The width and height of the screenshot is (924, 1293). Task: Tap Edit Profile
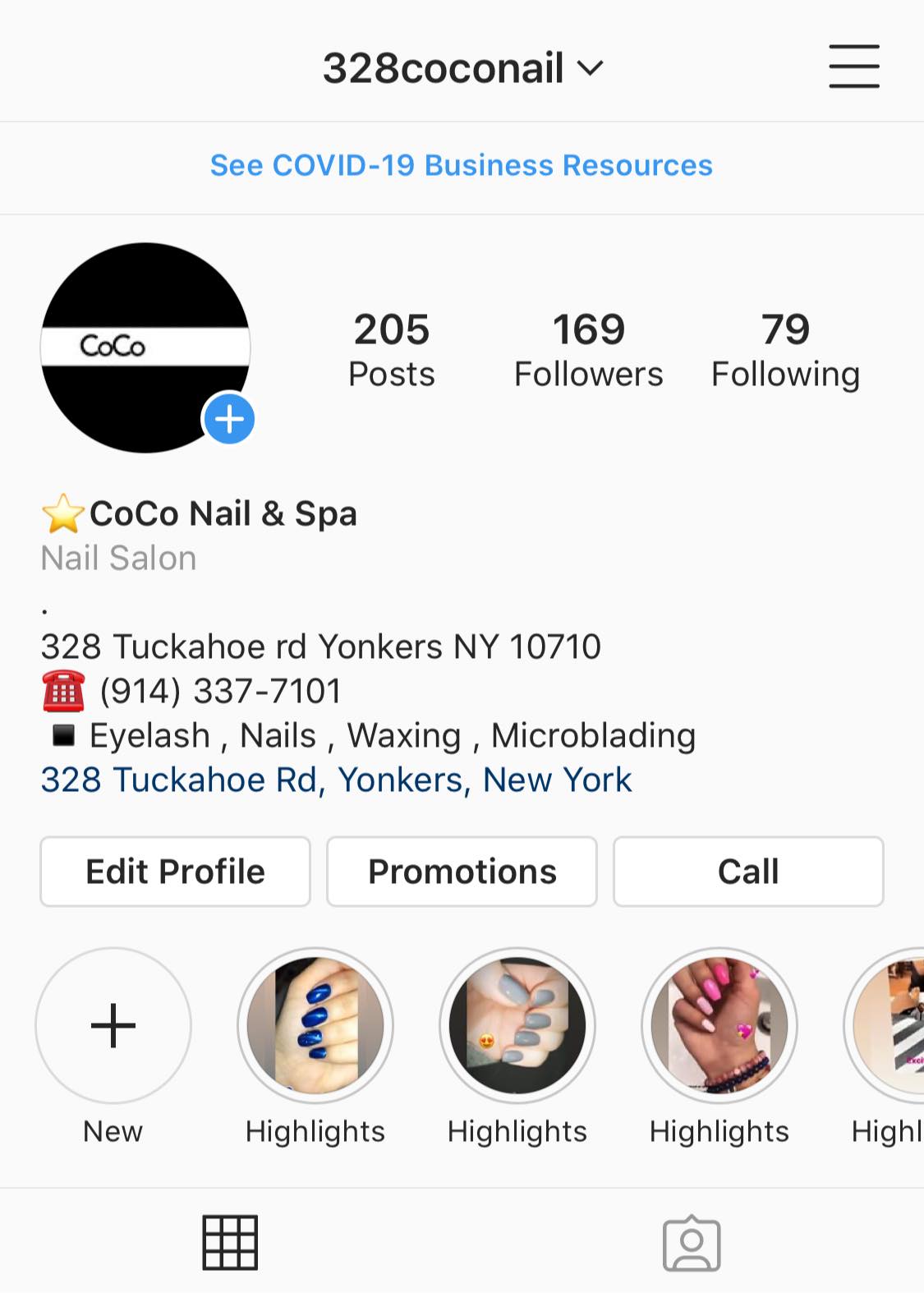click(175, 872)
